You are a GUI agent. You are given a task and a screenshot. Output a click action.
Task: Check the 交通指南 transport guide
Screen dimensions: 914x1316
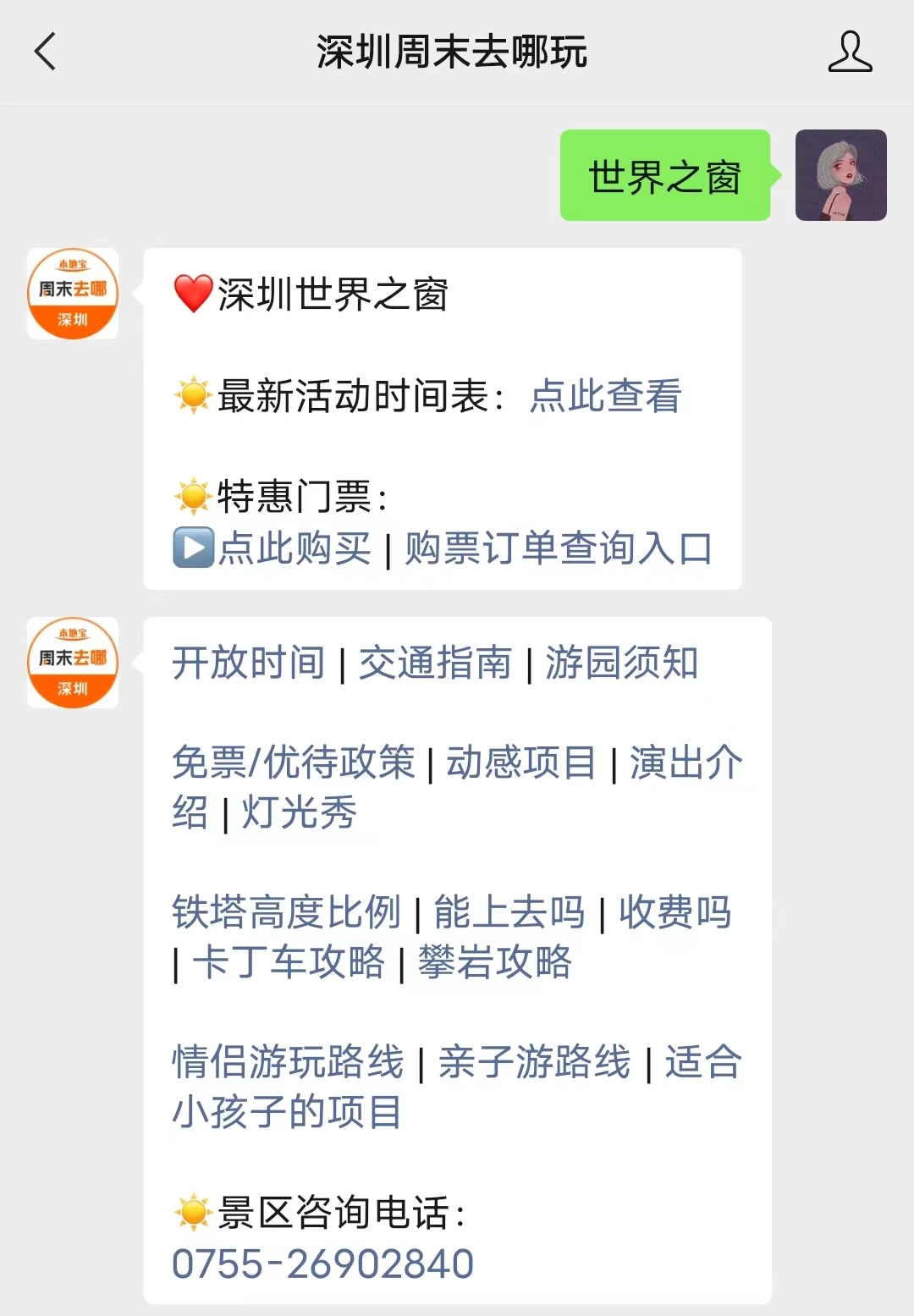437,665
